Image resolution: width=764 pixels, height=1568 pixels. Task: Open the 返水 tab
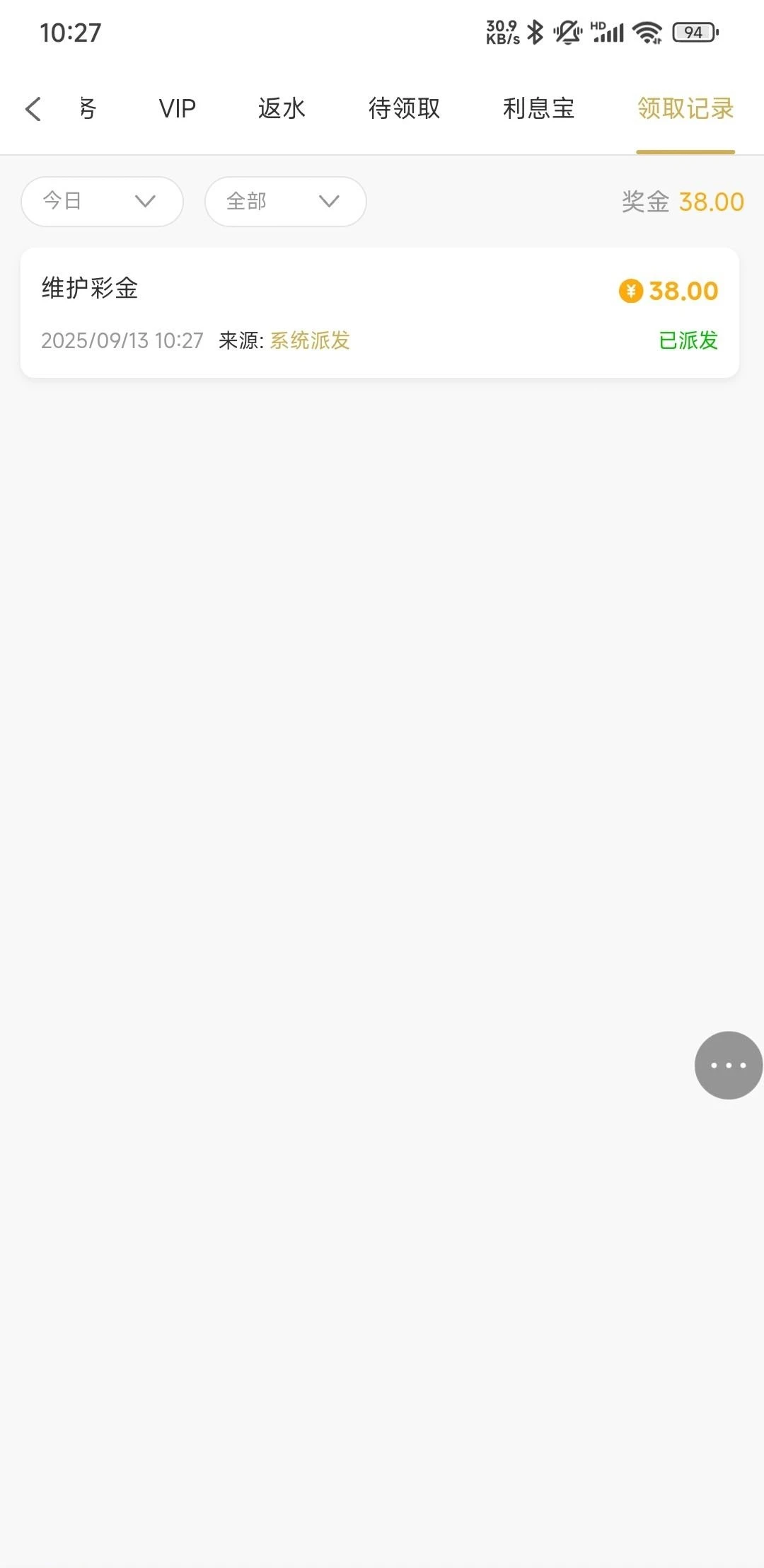pyautogui.click(x=282, y=109)
